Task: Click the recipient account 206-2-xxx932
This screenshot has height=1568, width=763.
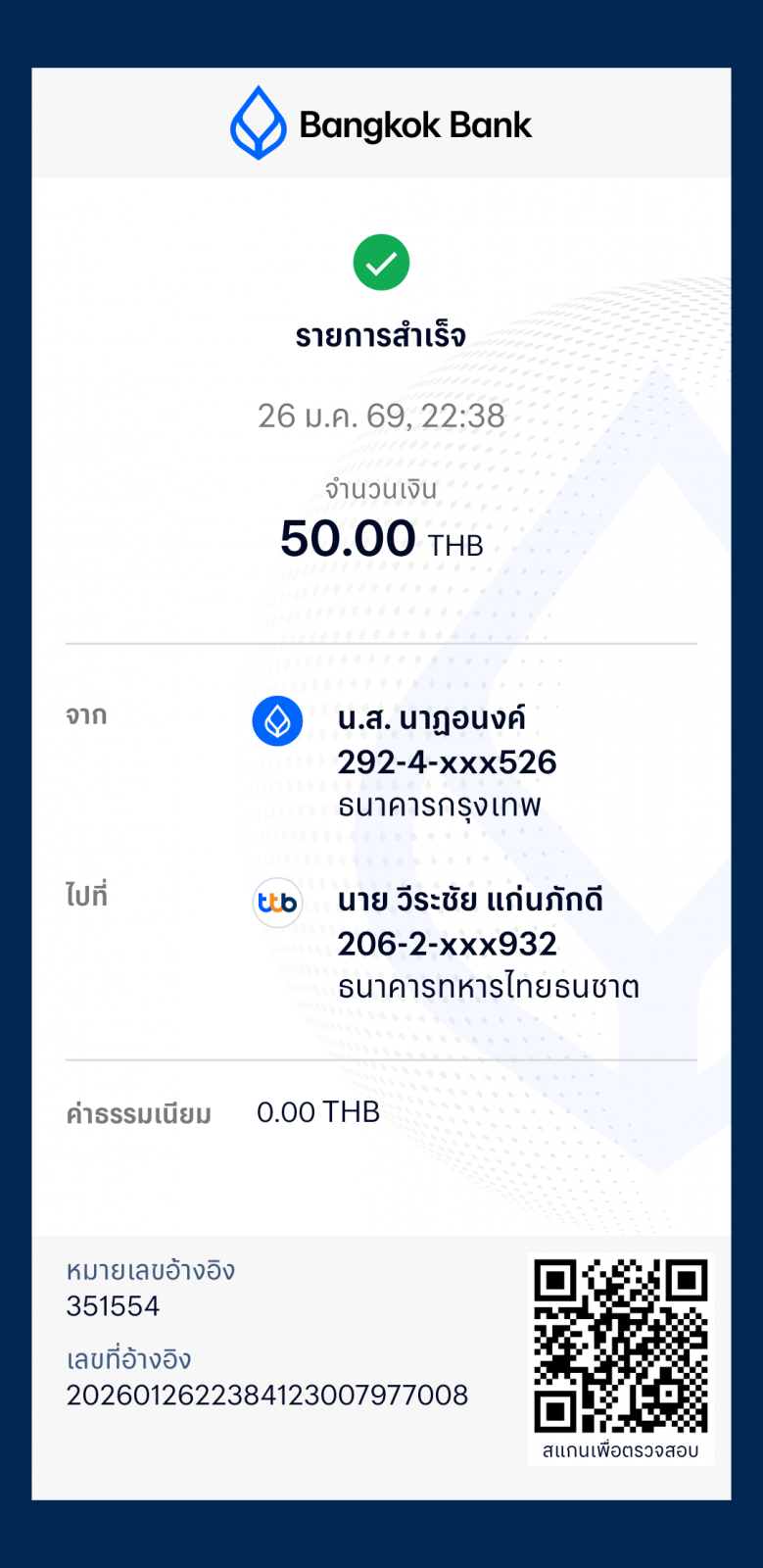Action: (447, 944)
